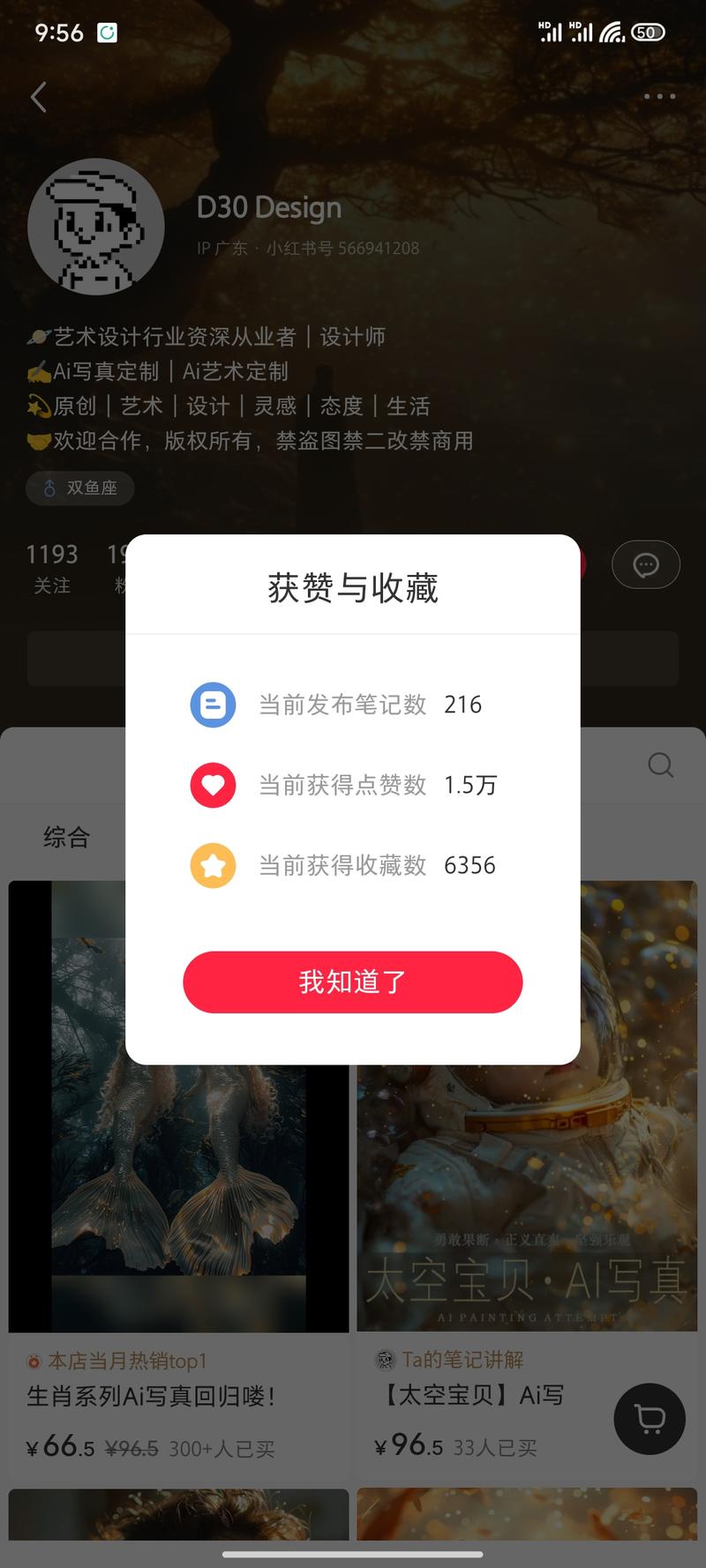Tap the D30 Design profile avatar

95,228
